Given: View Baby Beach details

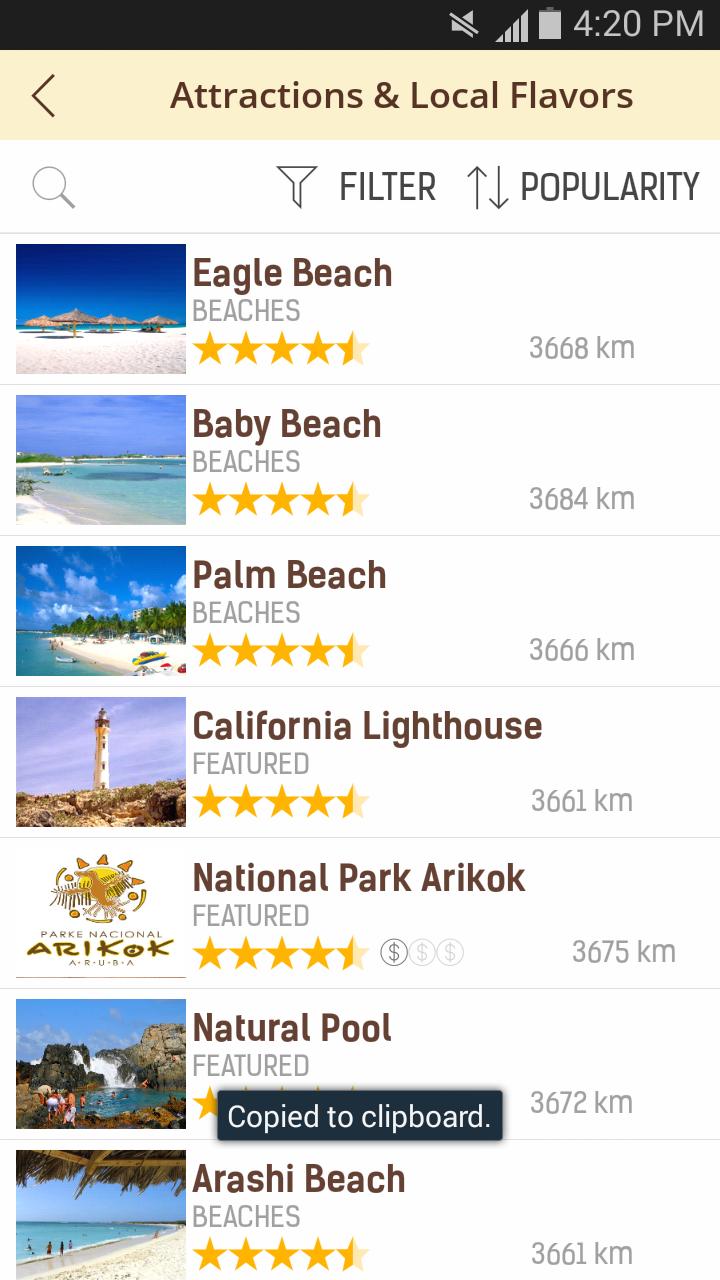Looking at the screenshot, I should click(x=360, y=460).
